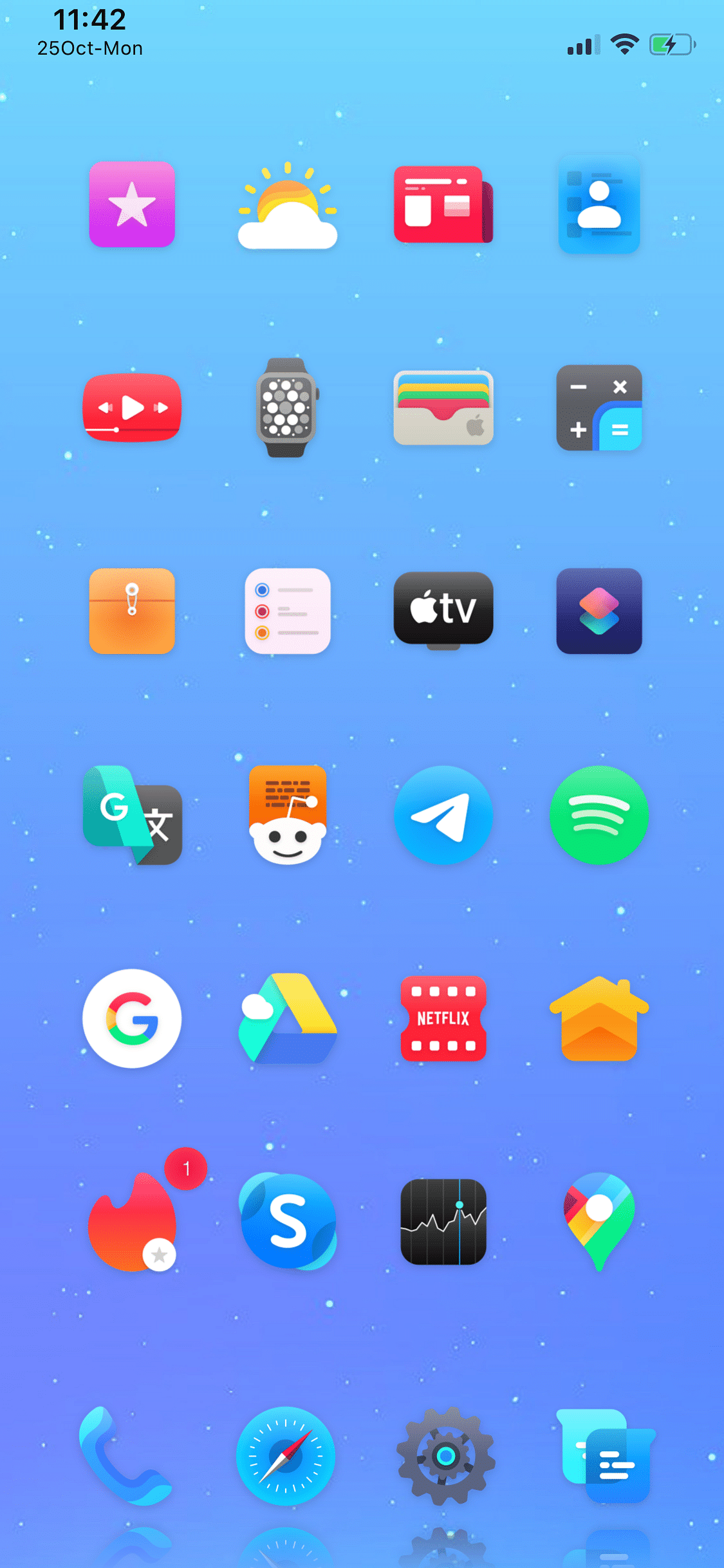This screenshot has width=724, height=1568.
Task: Launch Skype
Action: coord(288,1222)
